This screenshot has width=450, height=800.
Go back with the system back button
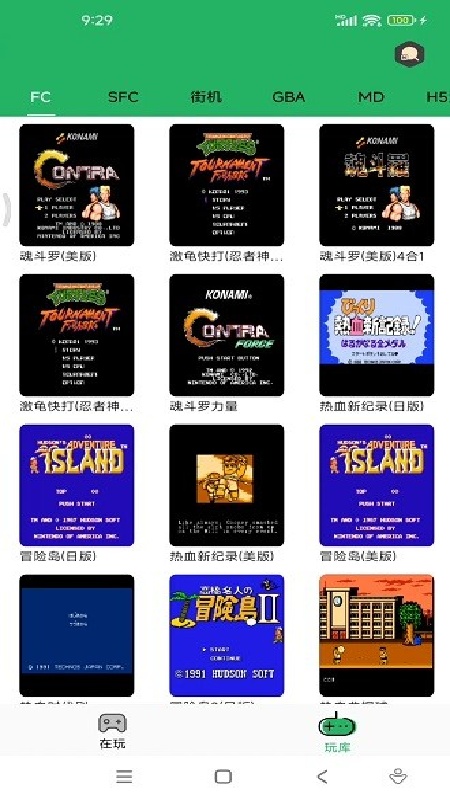point(322,777)
